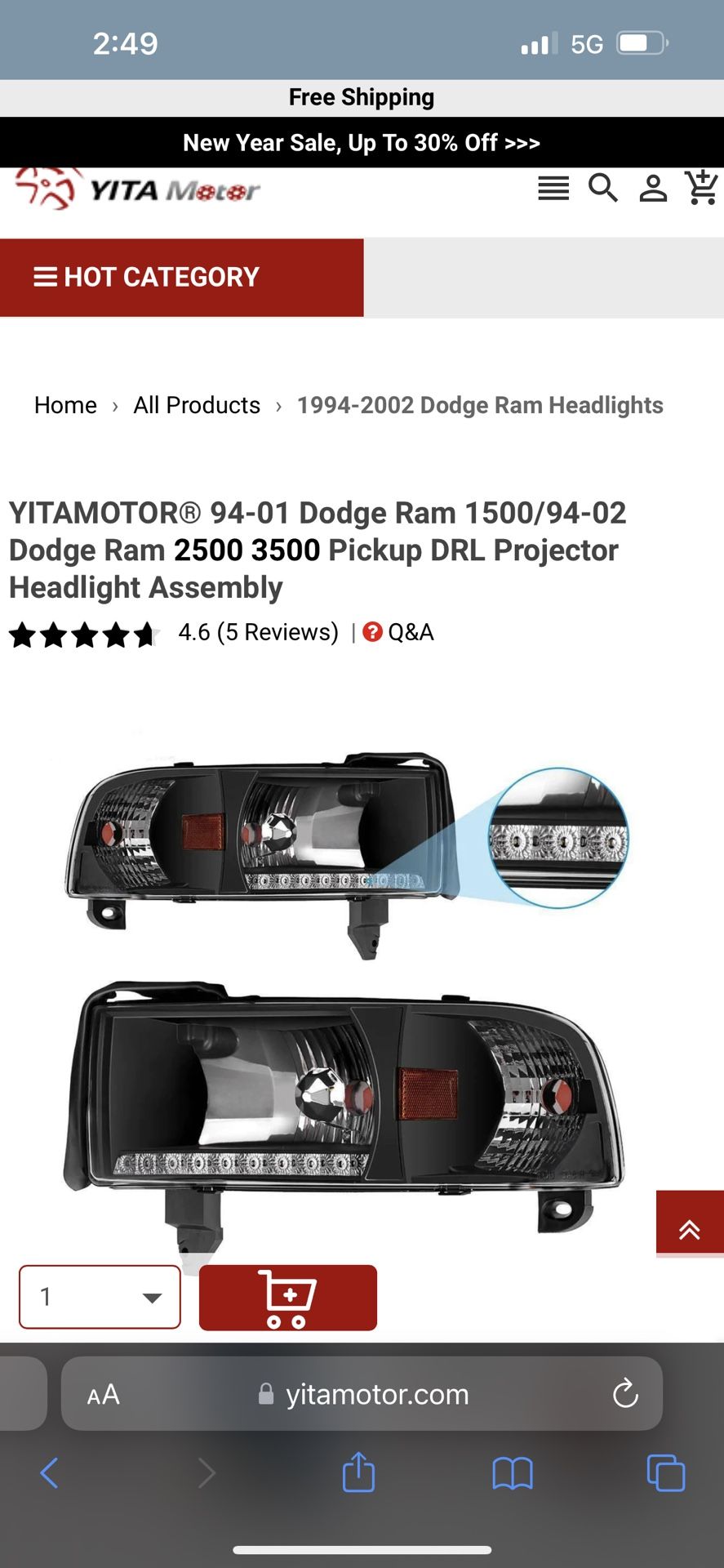
Task: Open the YITA Motor logo homepage
Action: [x=139, y=190]
